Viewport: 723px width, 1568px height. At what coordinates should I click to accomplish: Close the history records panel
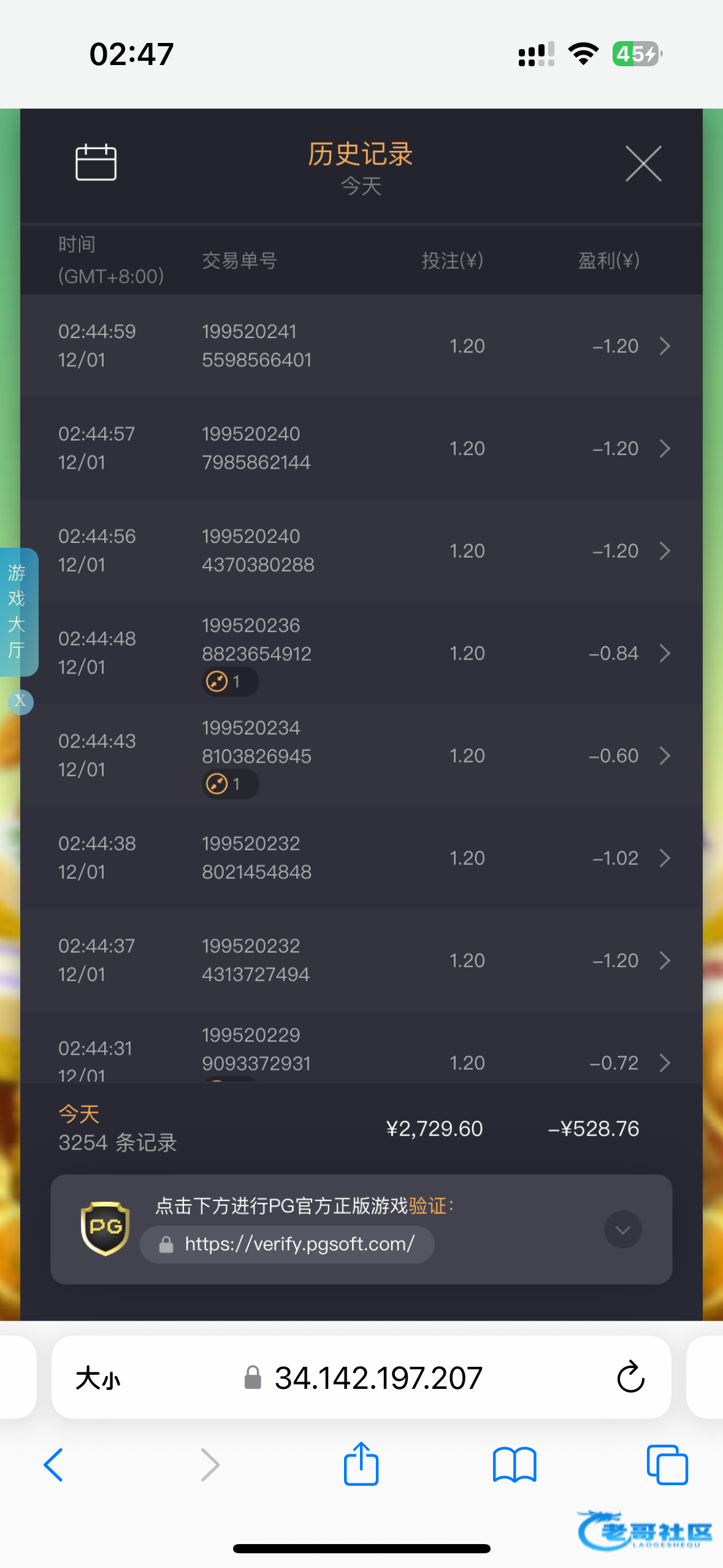[643, 164]
